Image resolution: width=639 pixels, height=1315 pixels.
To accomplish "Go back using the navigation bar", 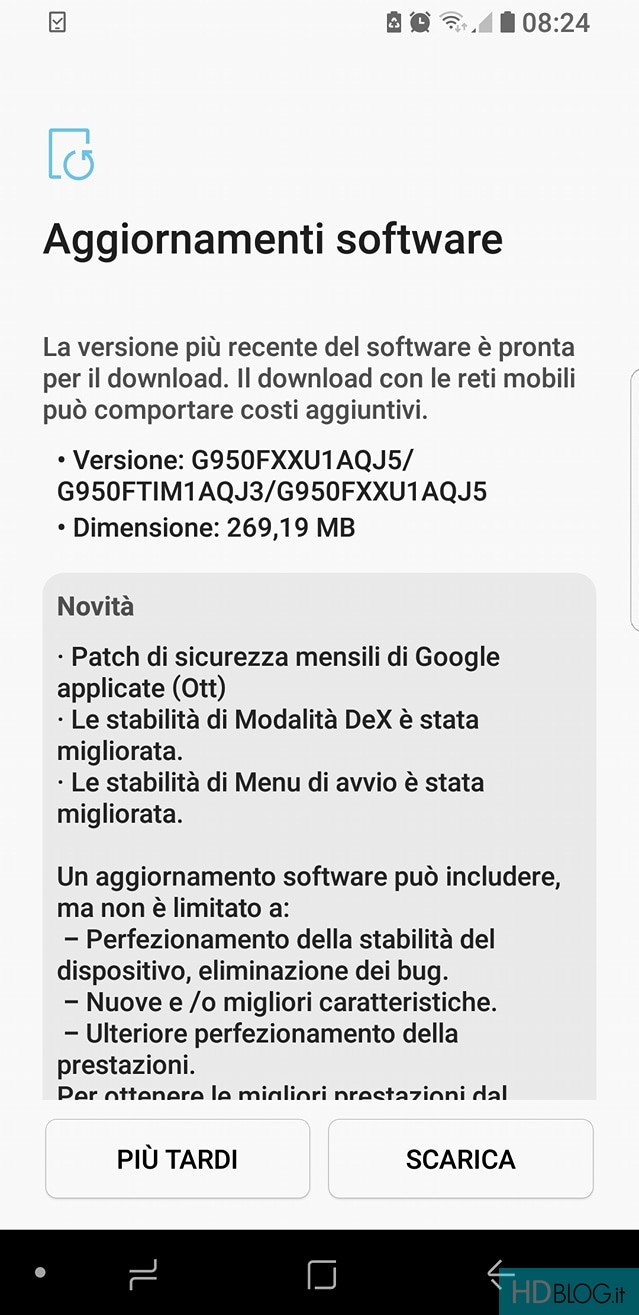I will (498, 1273).
